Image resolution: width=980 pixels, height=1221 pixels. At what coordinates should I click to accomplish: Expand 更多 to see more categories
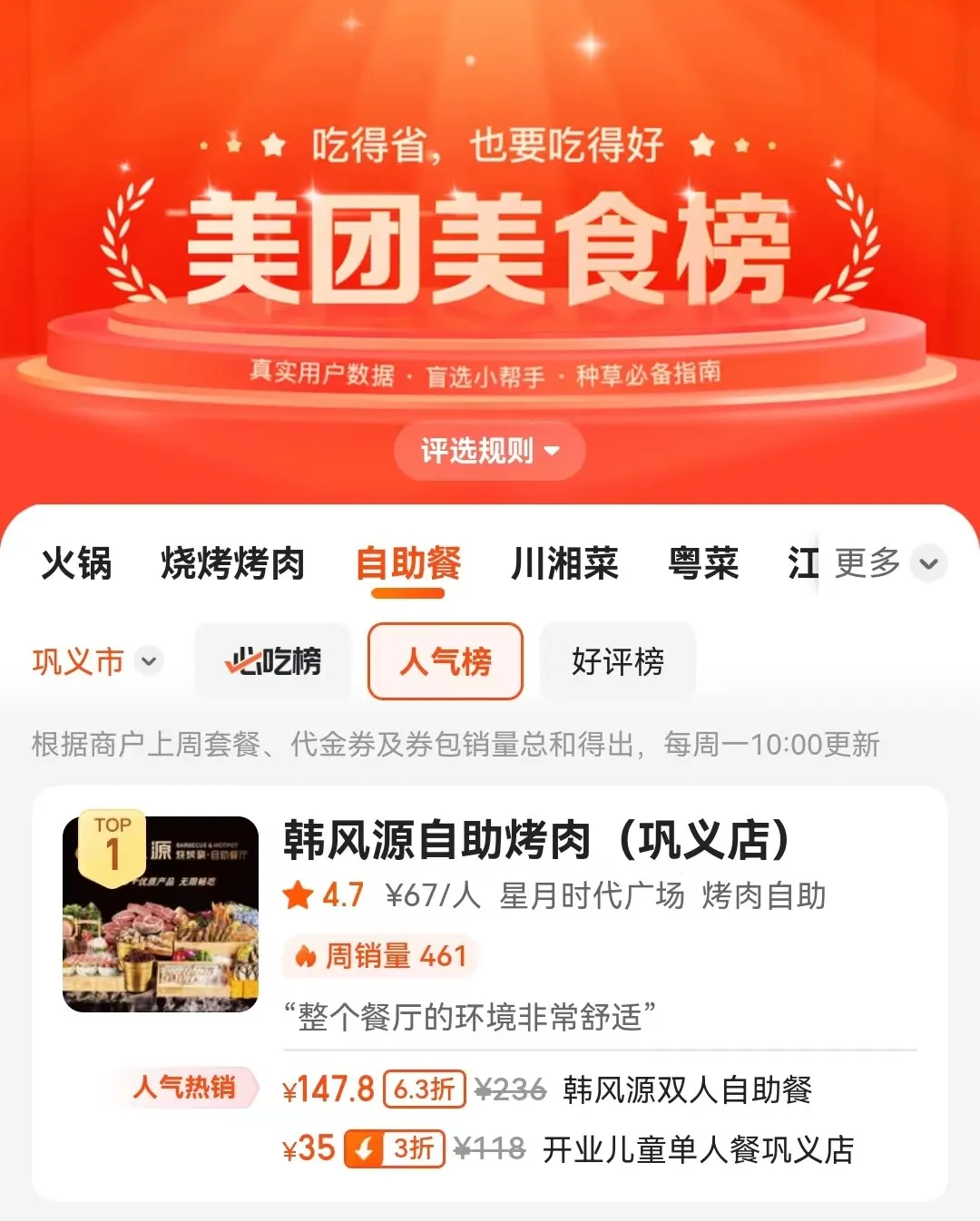point(889,562)
